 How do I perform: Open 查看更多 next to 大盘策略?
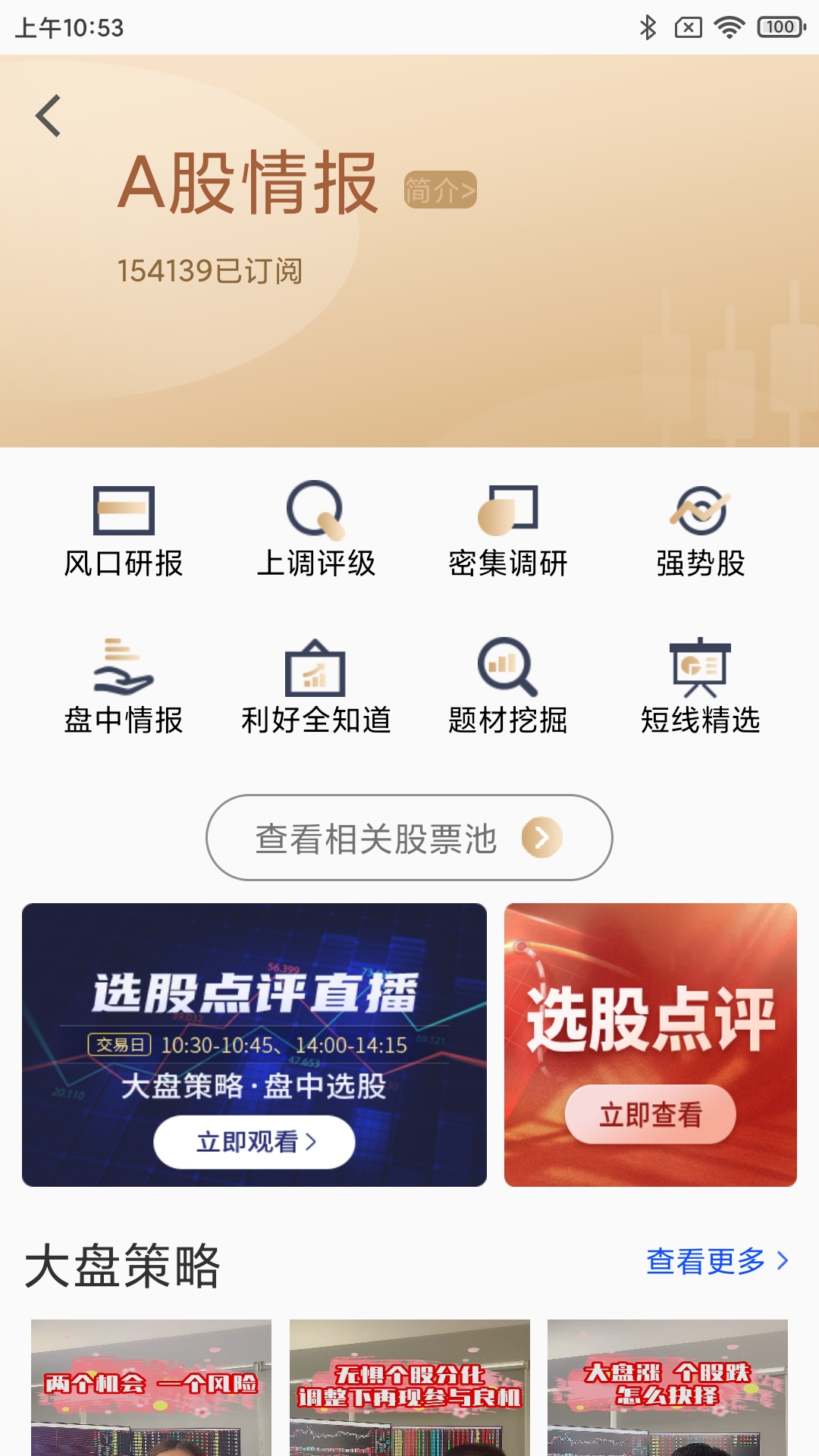(717, 1261)
